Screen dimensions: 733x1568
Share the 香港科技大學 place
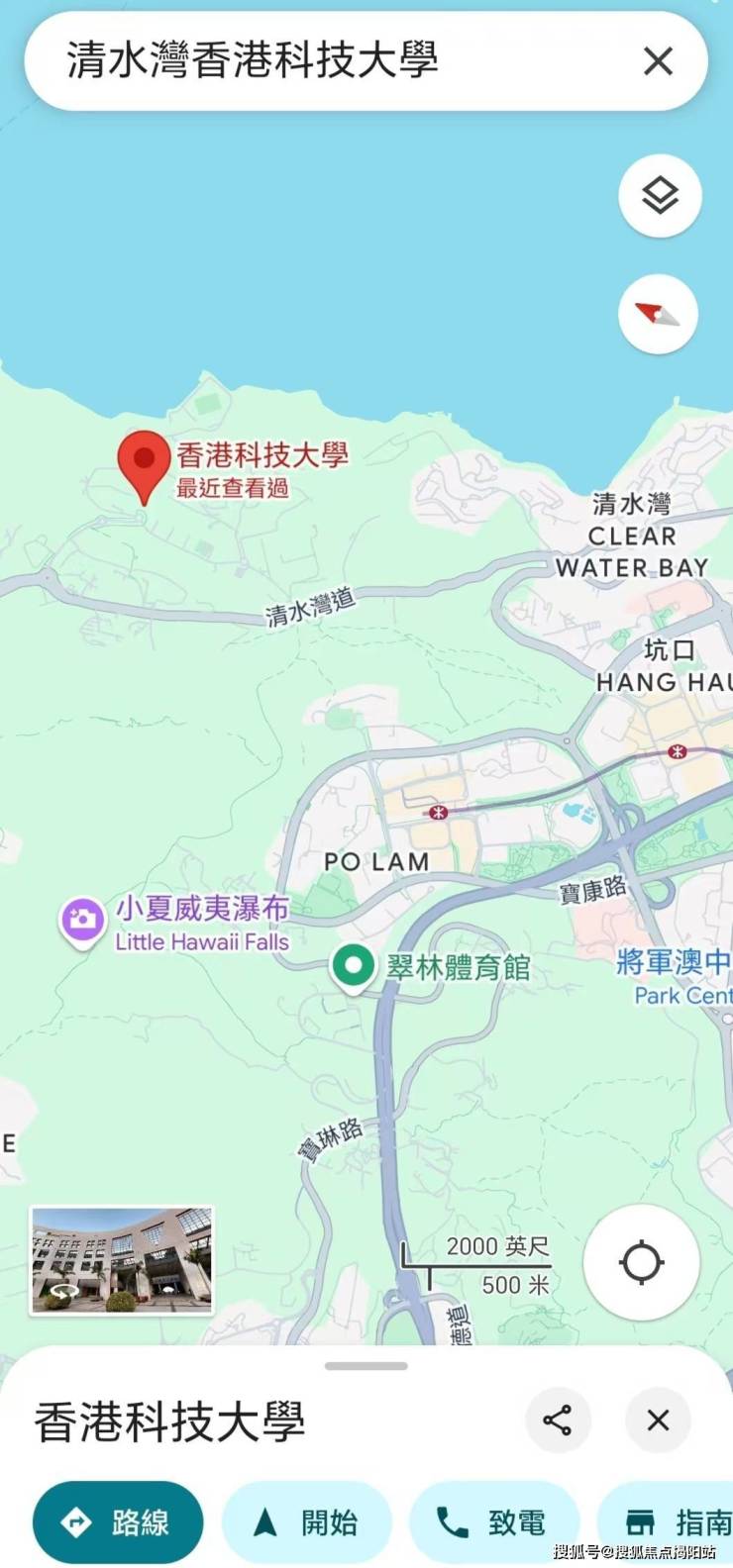[x=558, y=1421]
